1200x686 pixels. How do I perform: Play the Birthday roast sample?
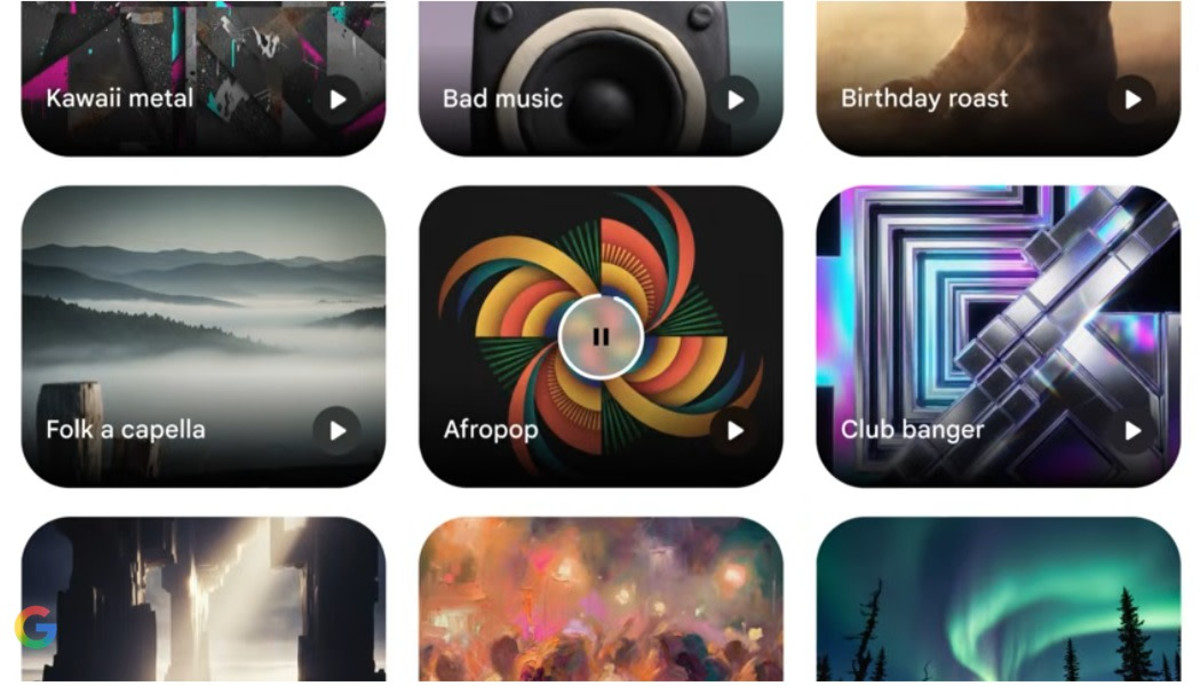[x=1132, y=99]
